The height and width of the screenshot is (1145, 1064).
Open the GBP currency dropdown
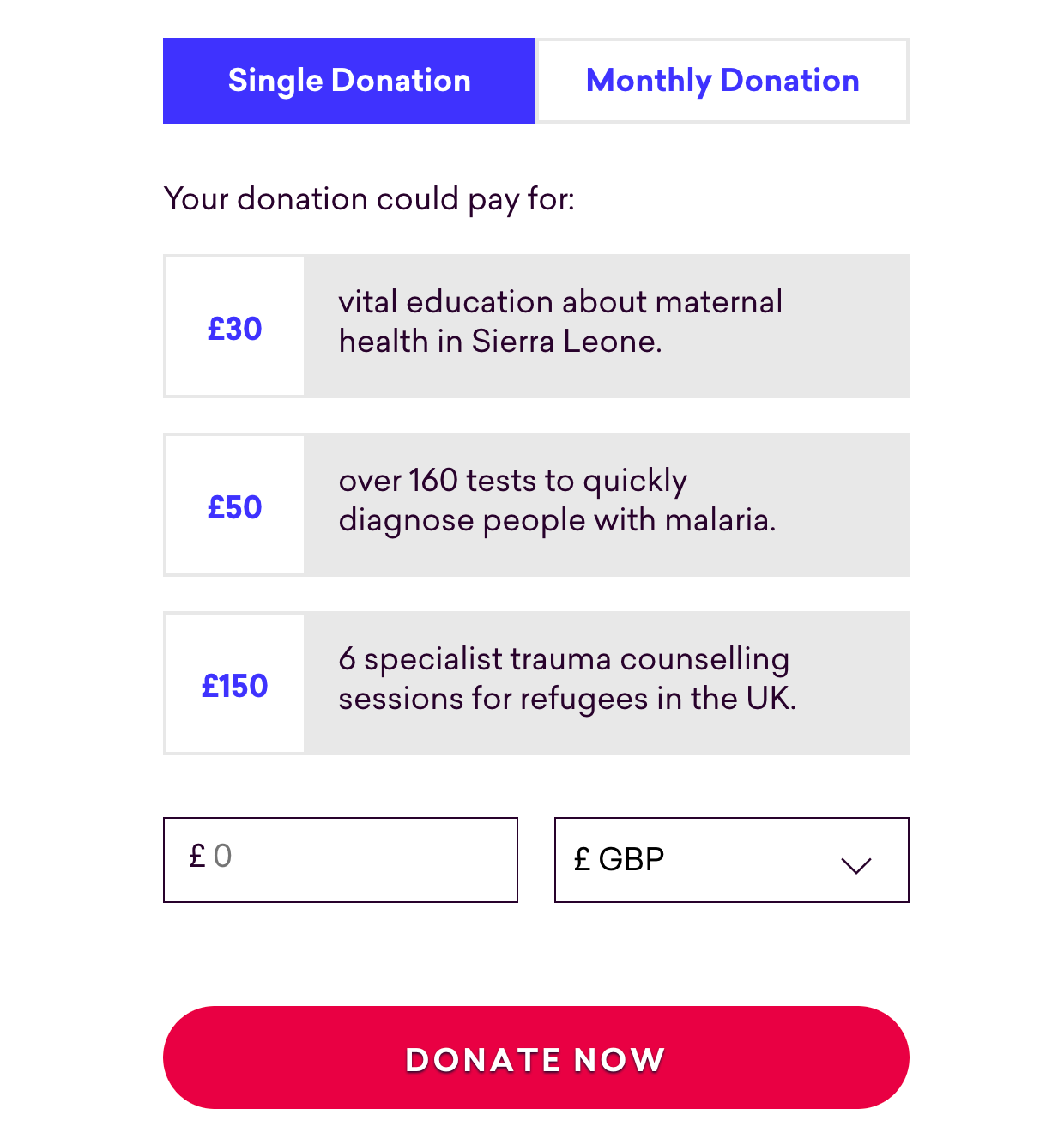click(x=731, y=859)
